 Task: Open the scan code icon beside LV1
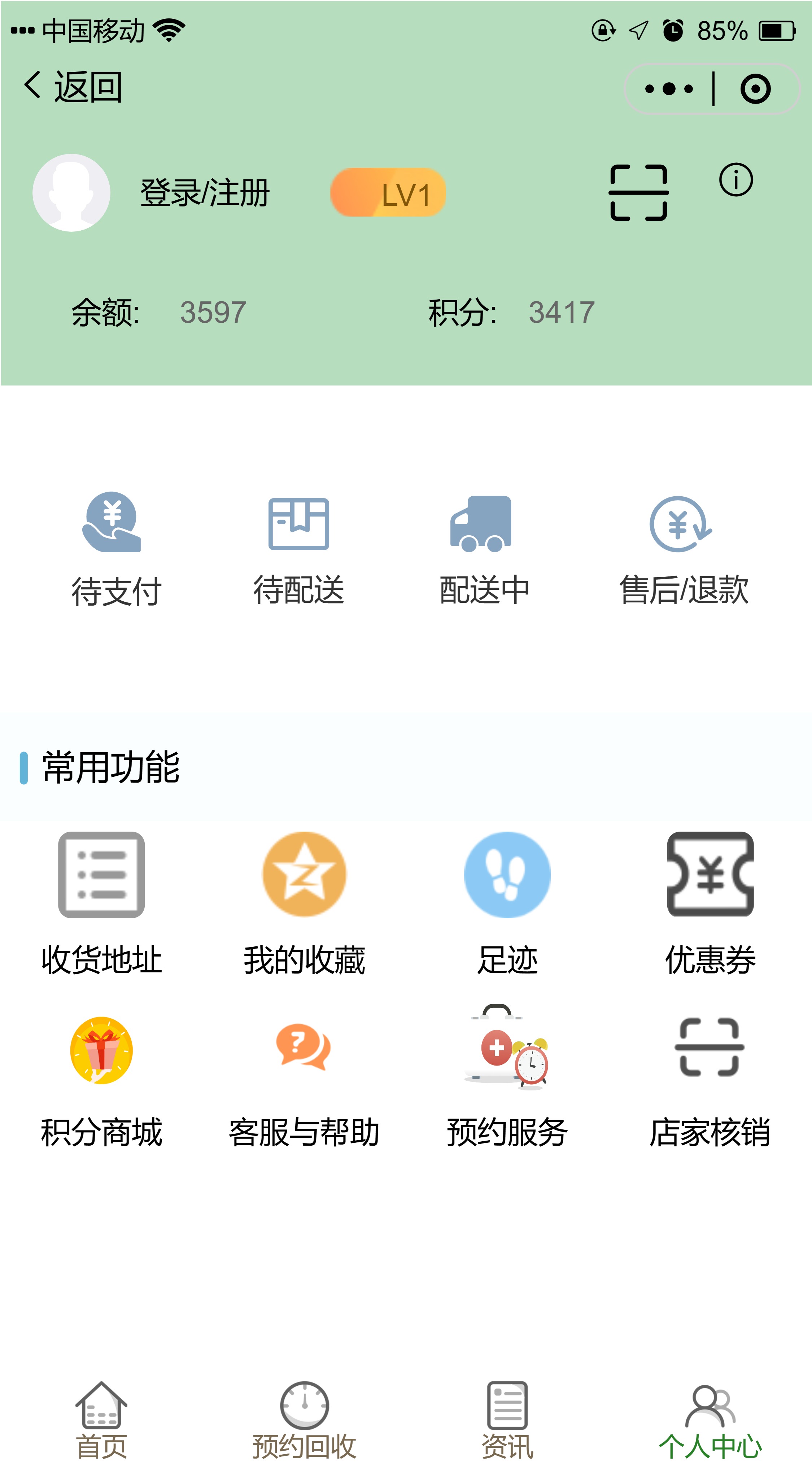(638, 193)
